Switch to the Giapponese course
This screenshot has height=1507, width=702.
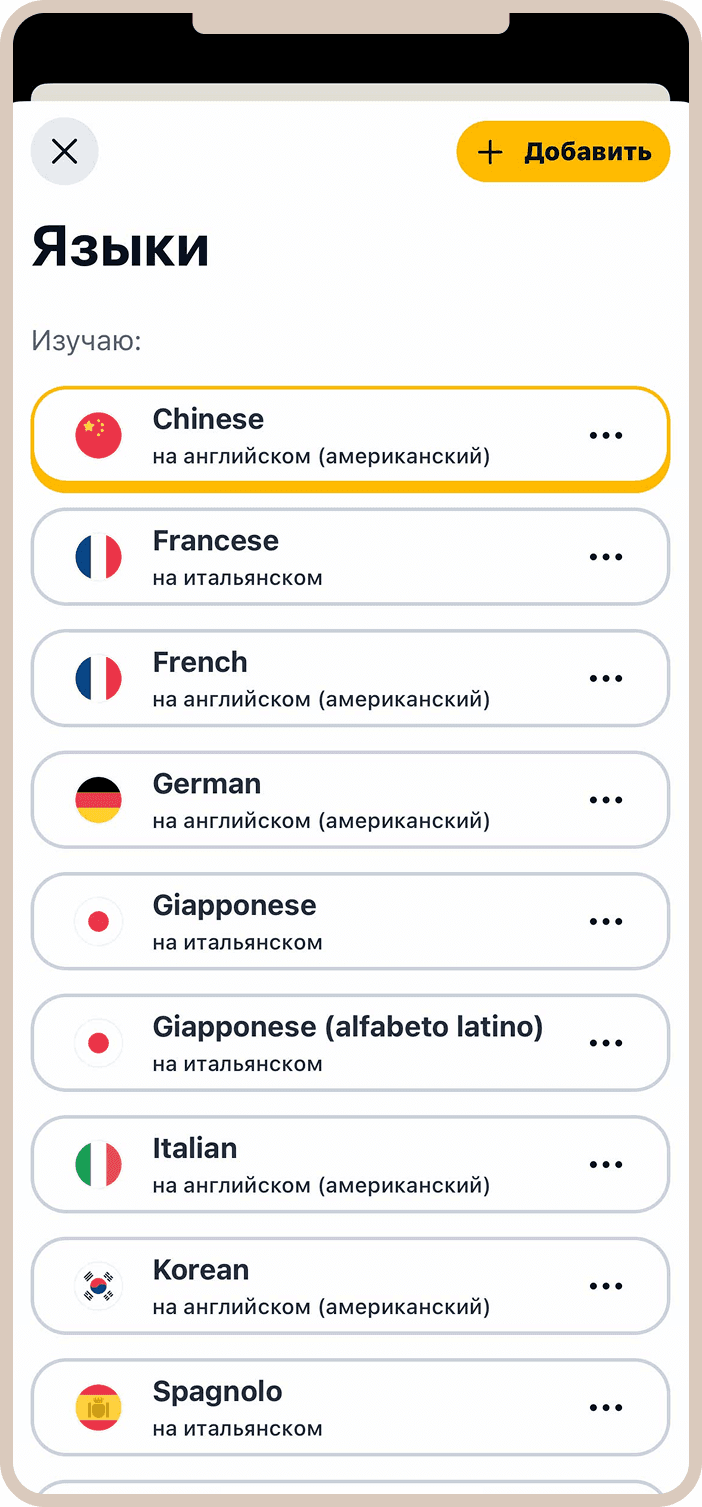(x=320, y=922)
